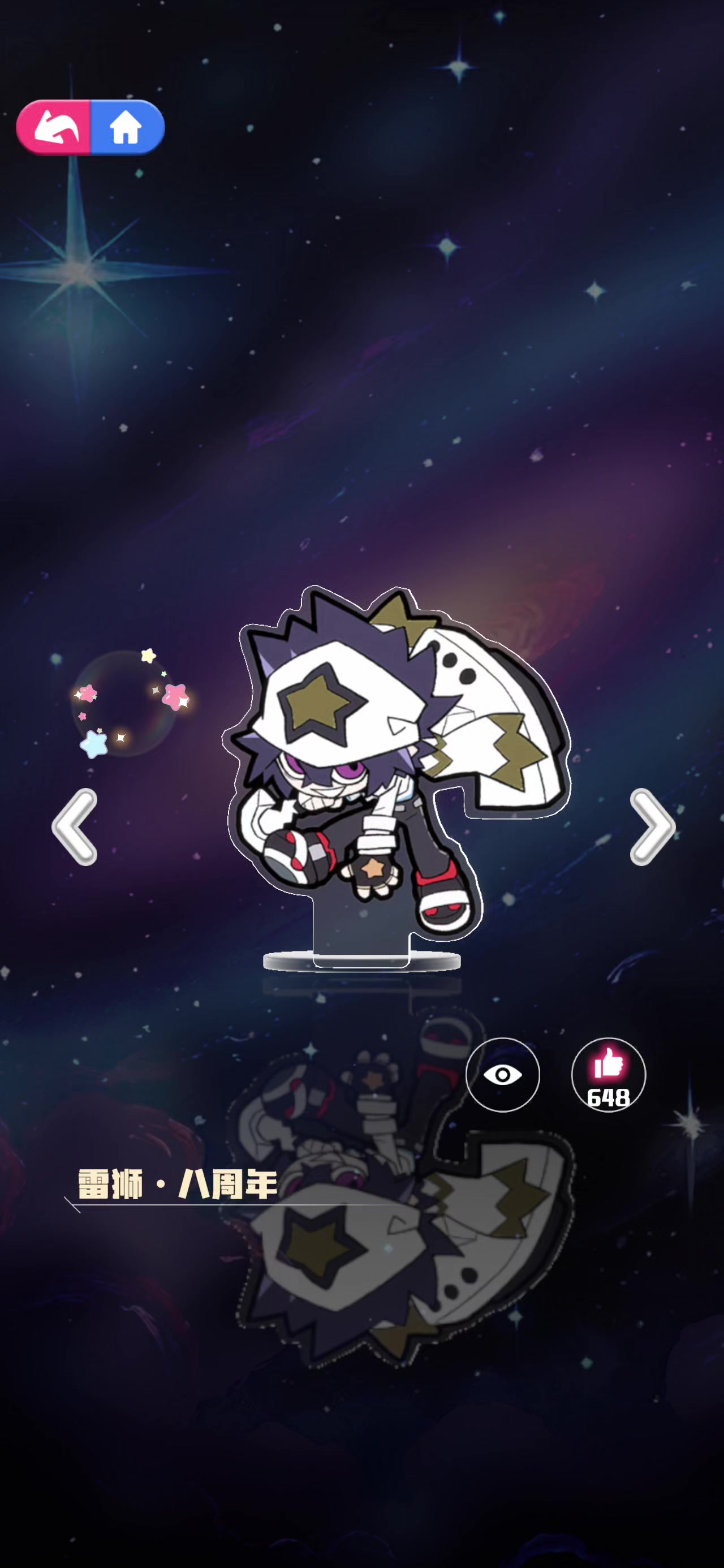Toggle the eye visibility icon
Image resolution: width=724 pixels, height=1568 pixels.
pos(502,1074)
